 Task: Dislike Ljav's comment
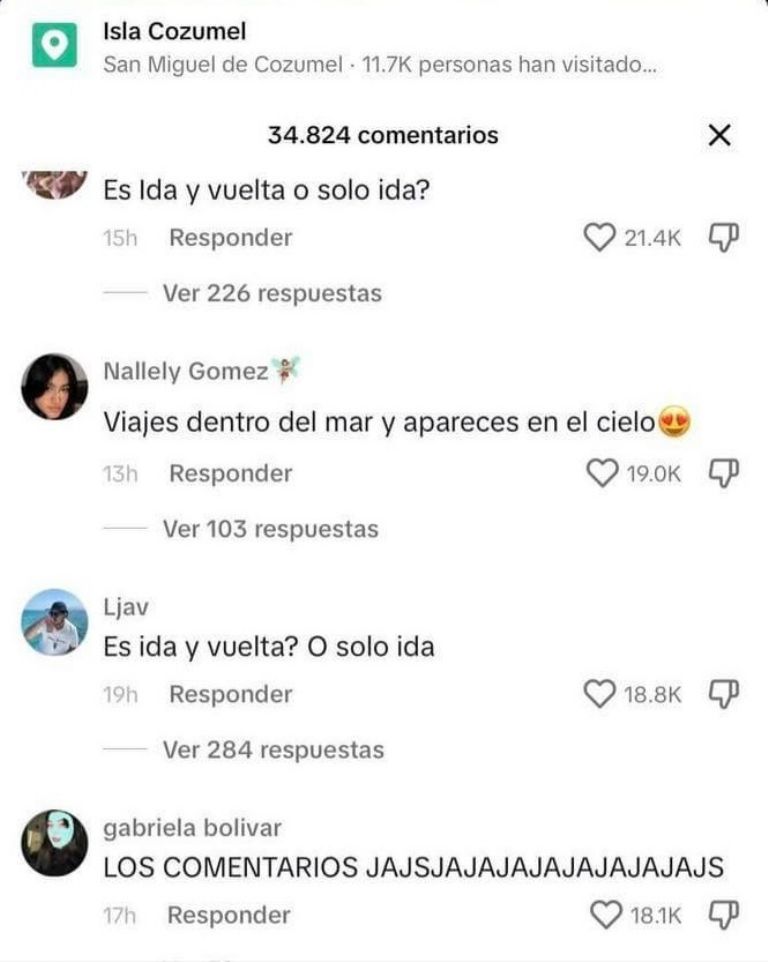point(723,694)
